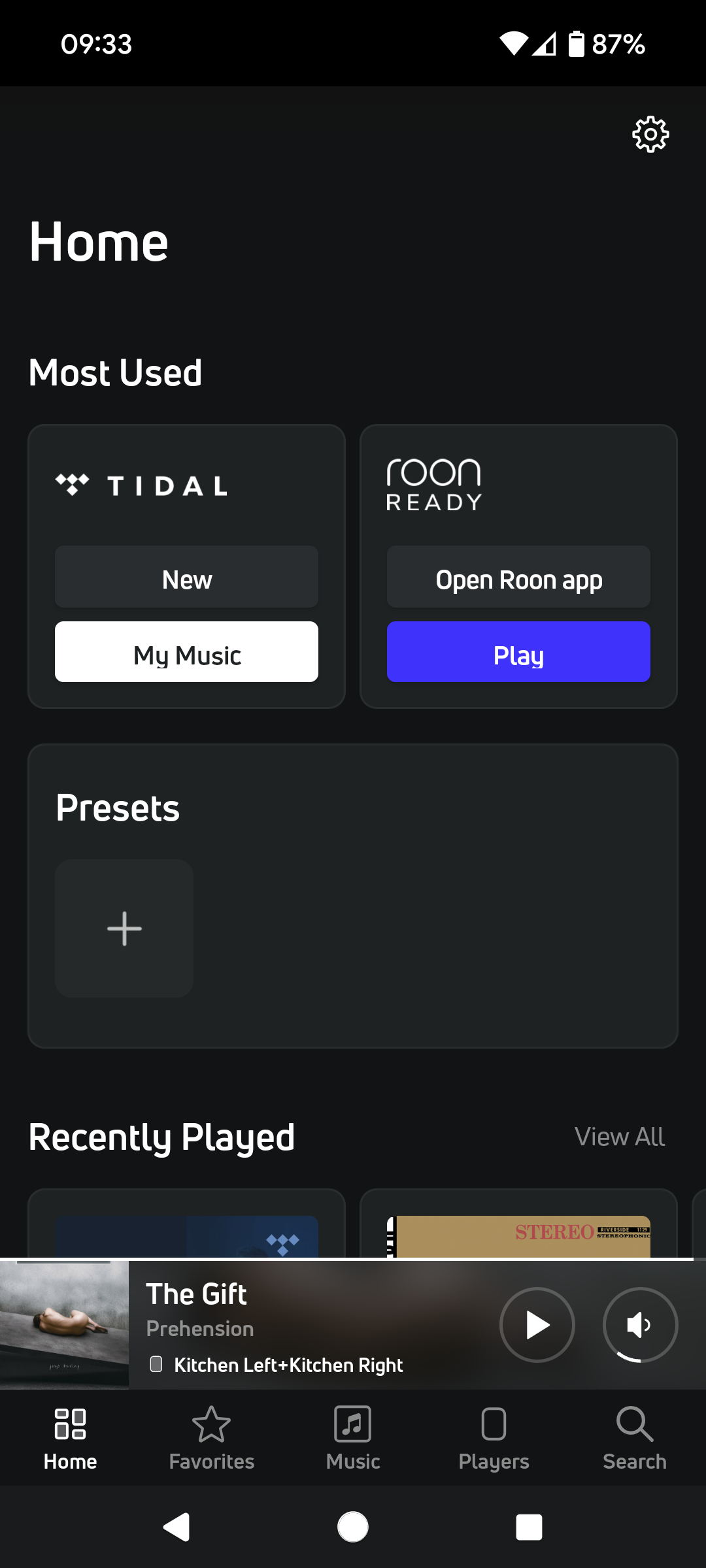This screenshot has width=706, height=1568.
Task: Open the system recent apps view
Action: pos(529,1527)
